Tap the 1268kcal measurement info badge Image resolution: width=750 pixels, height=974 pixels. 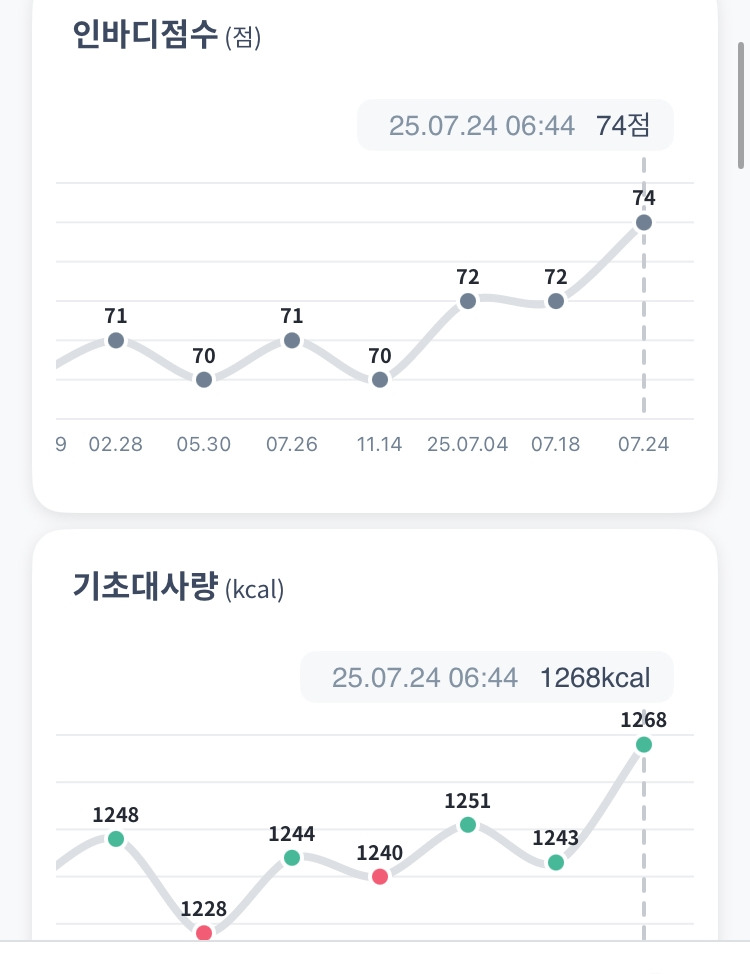487,677
